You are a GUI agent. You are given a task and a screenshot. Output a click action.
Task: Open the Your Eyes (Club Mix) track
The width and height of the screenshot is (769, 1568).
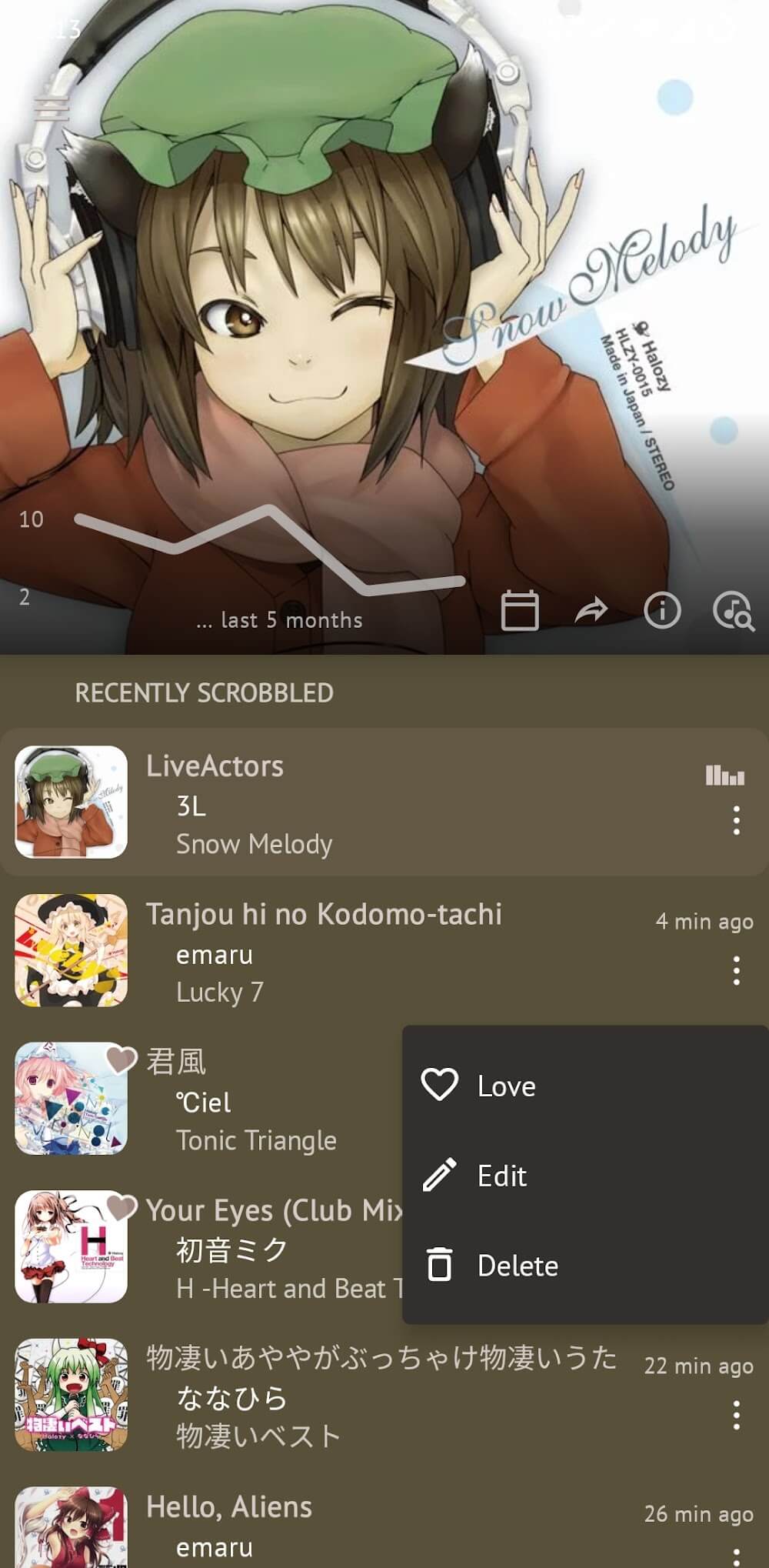pos(231,1247)
